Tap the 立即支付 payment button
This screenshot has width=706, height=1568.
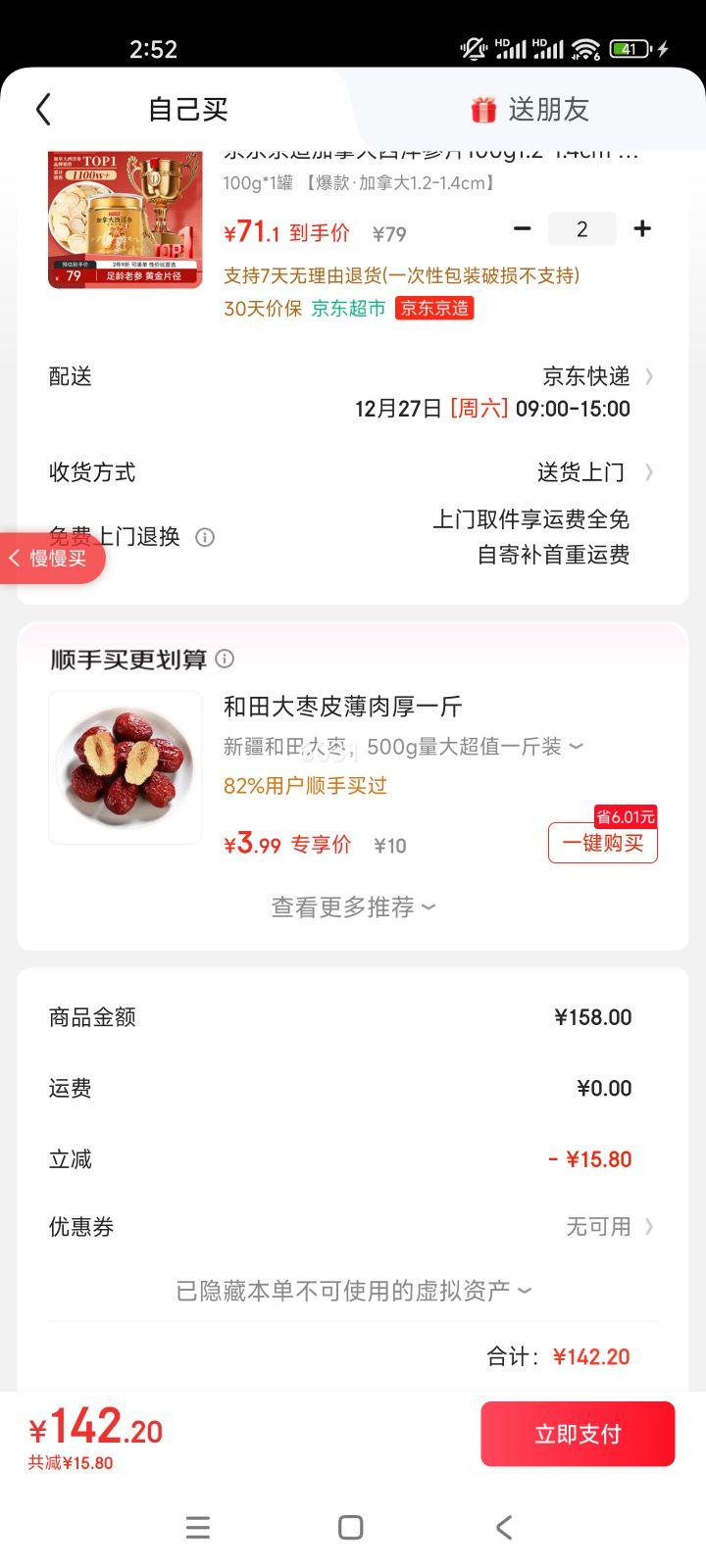tap(578, 1433)
